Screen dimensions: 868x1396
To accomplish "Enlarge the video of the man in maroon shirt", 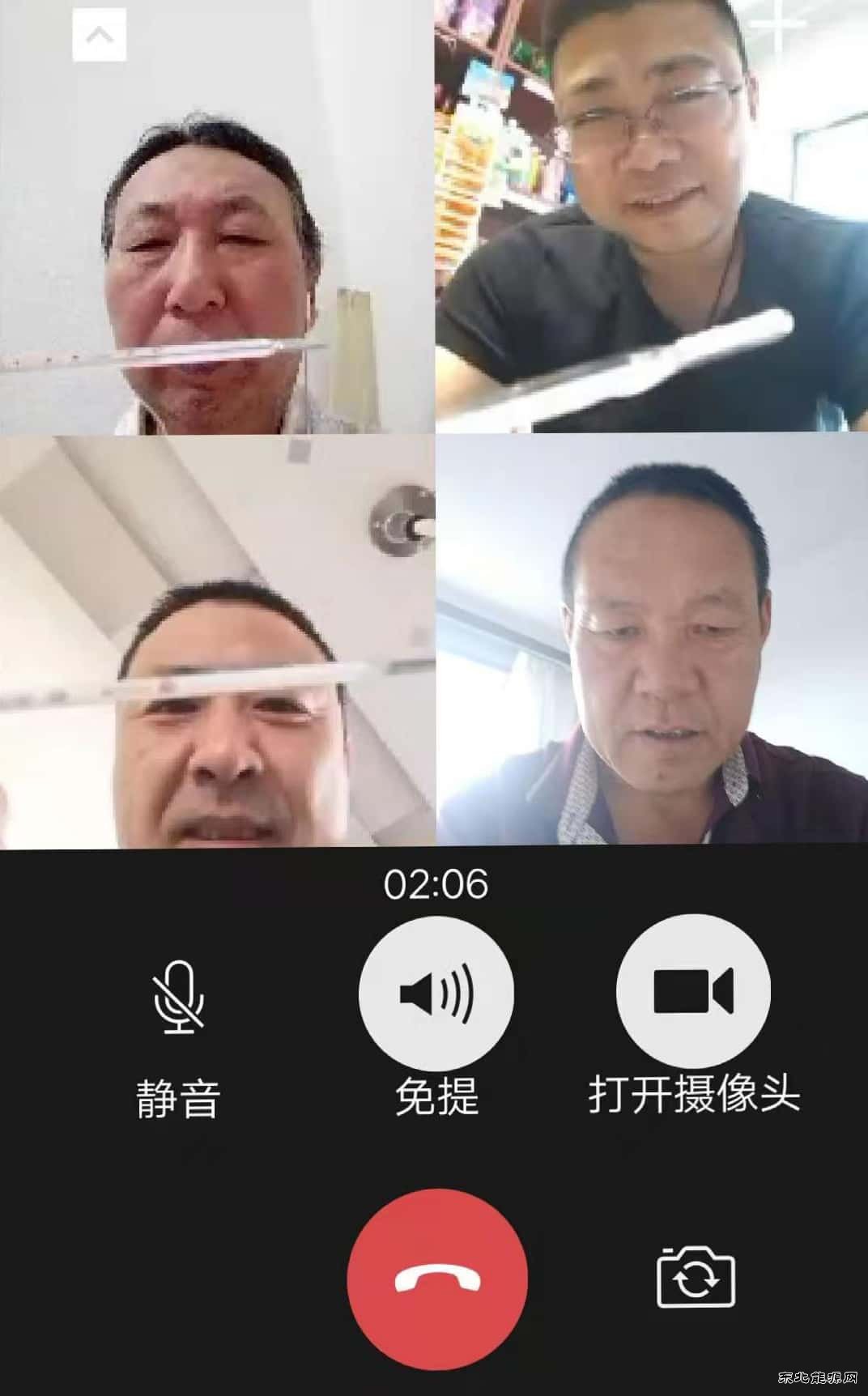I will point(652,641).
